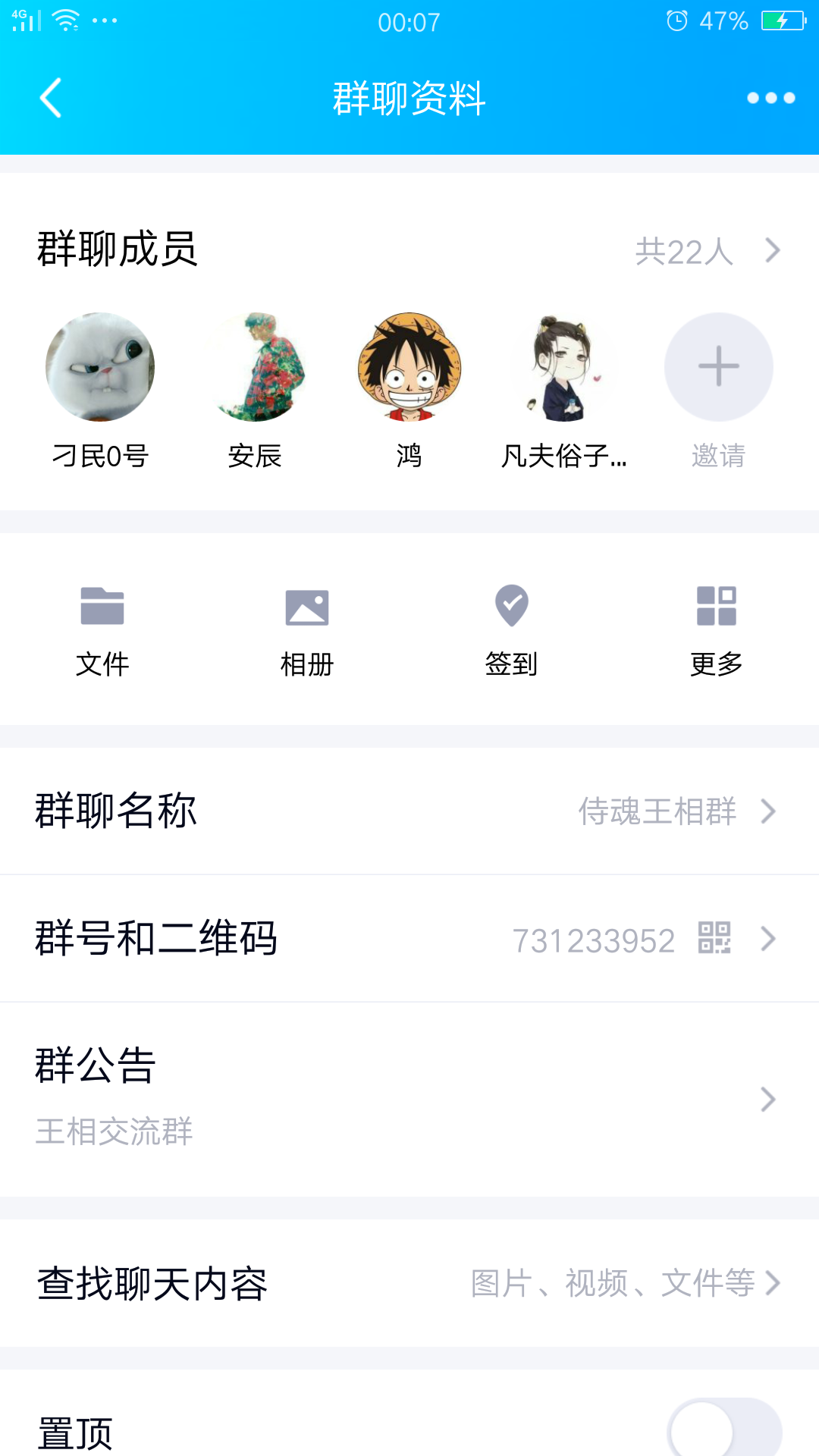Screen dimensions: 819x1456
Task: Tap the 邀请 invite plus icon
Action: (717, 366)
